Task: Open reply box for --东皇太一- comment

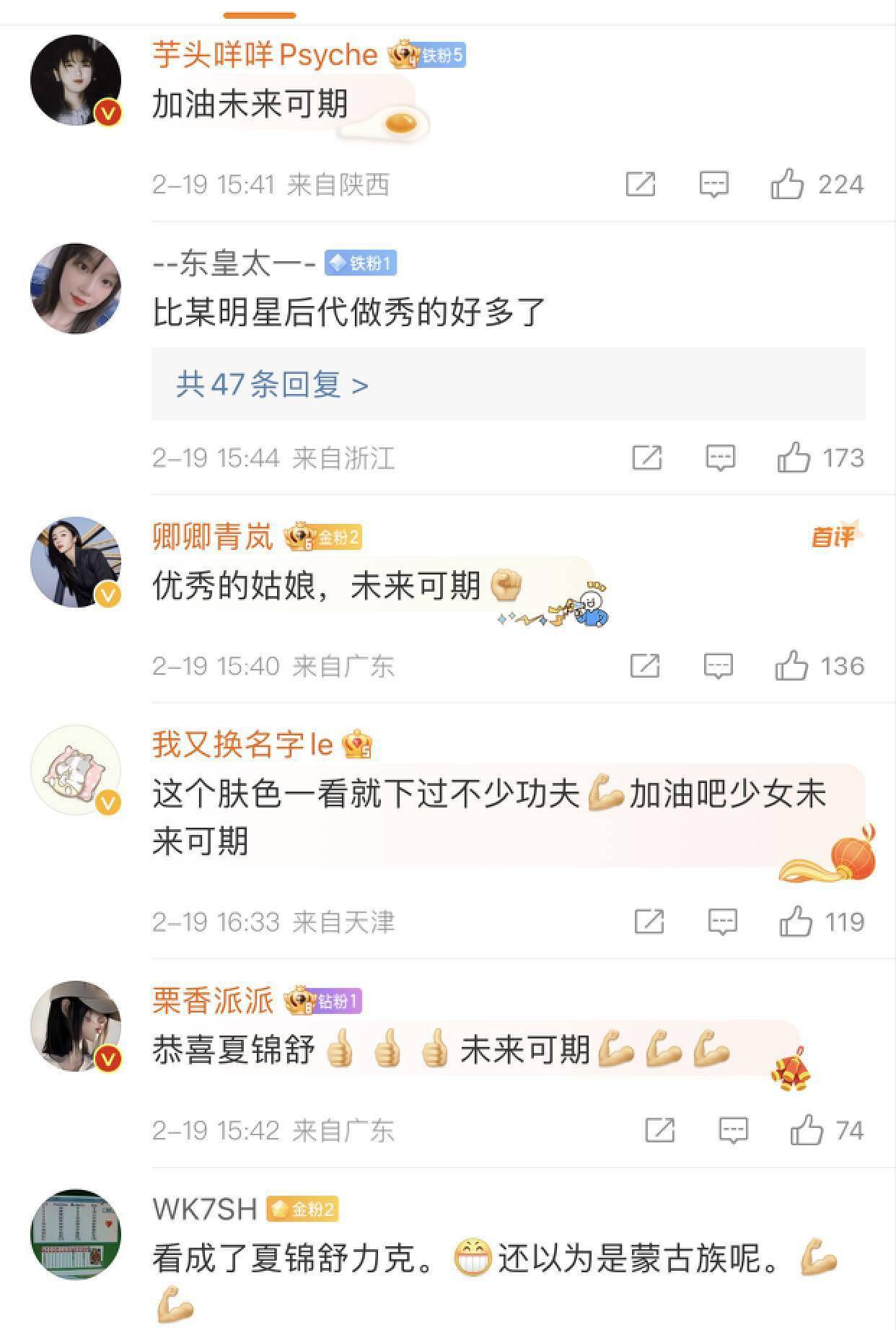Action: [x=719, y=458]
